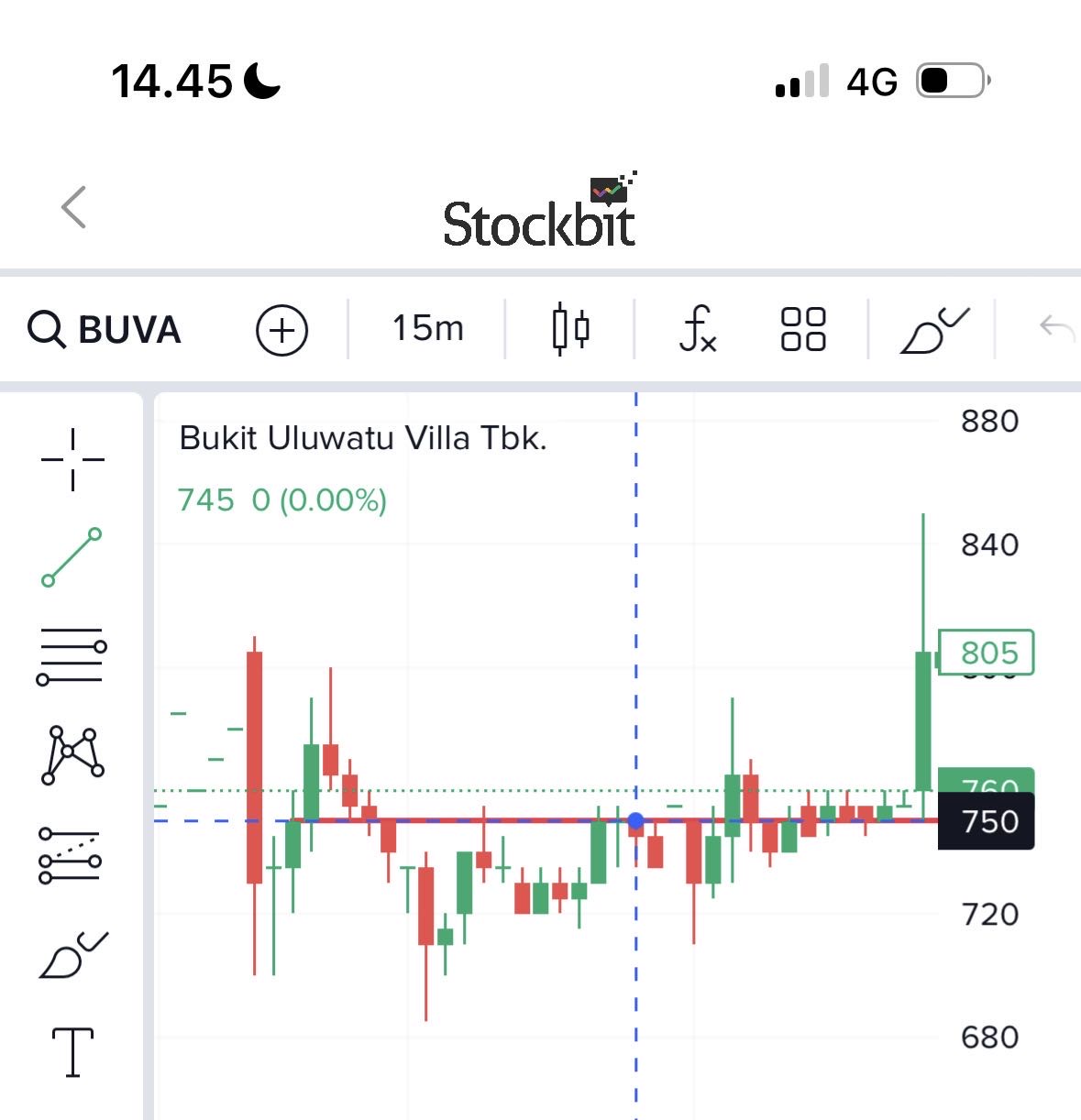Open the fx indicators menu

[697, 329]
